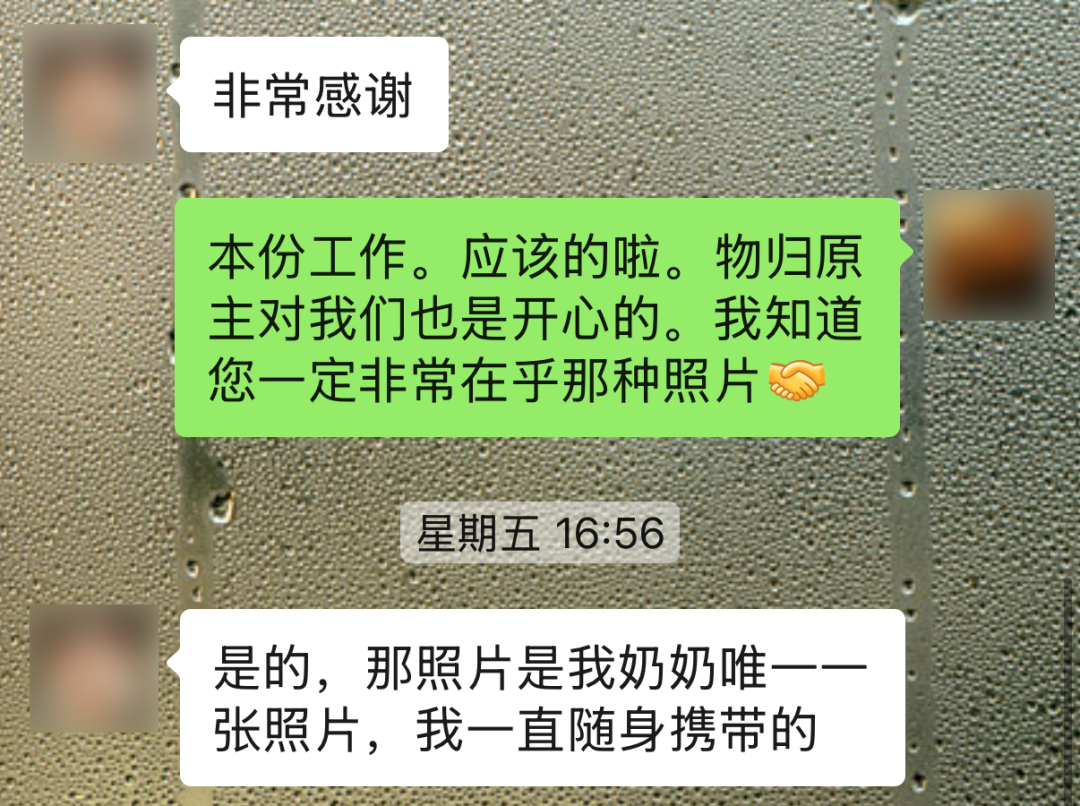Open avatar beside the 奶奶照片 message
Viewport: 1080px width, 806px height.
[93, 668]
